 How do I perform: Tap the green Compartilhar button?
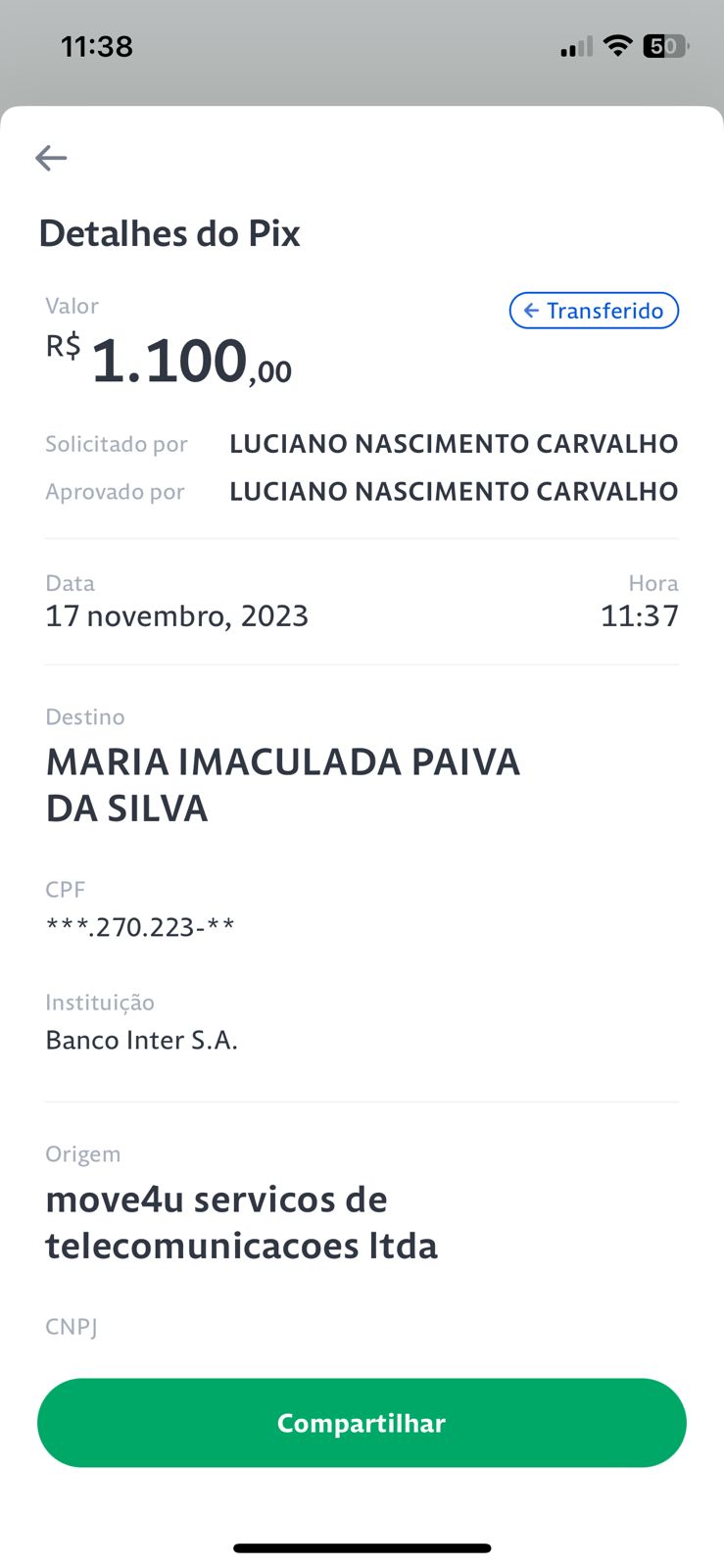point(362,1423)
